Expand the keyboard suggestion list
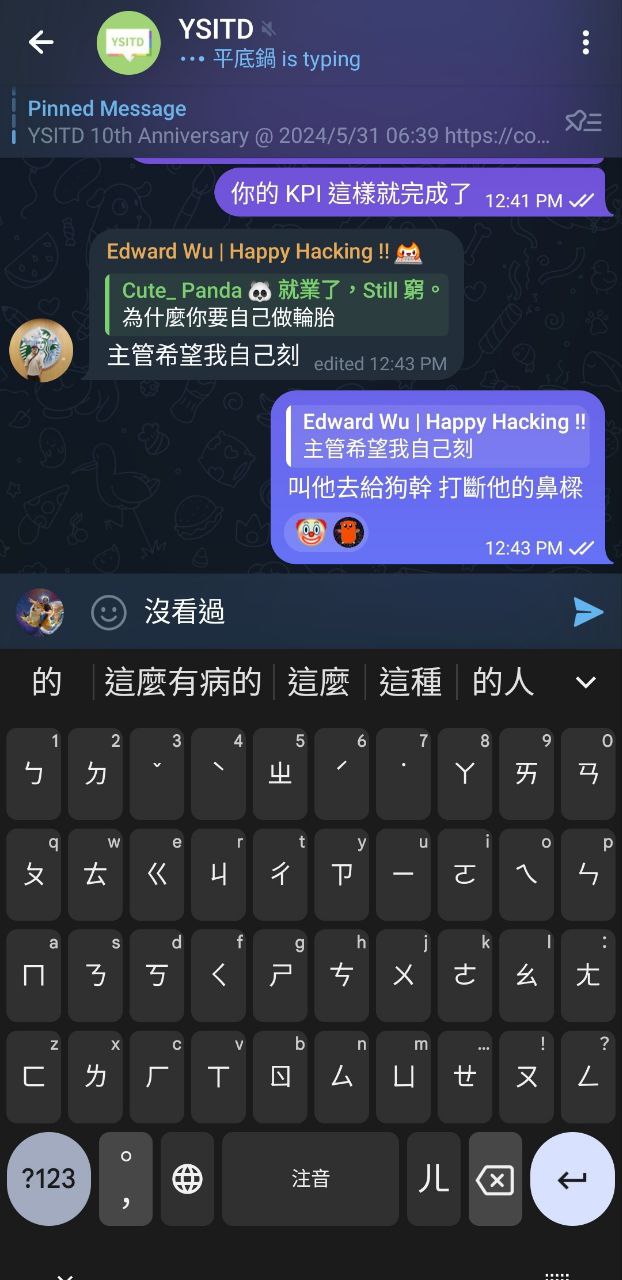The image size is (622, 1280). tap(586, 683)
